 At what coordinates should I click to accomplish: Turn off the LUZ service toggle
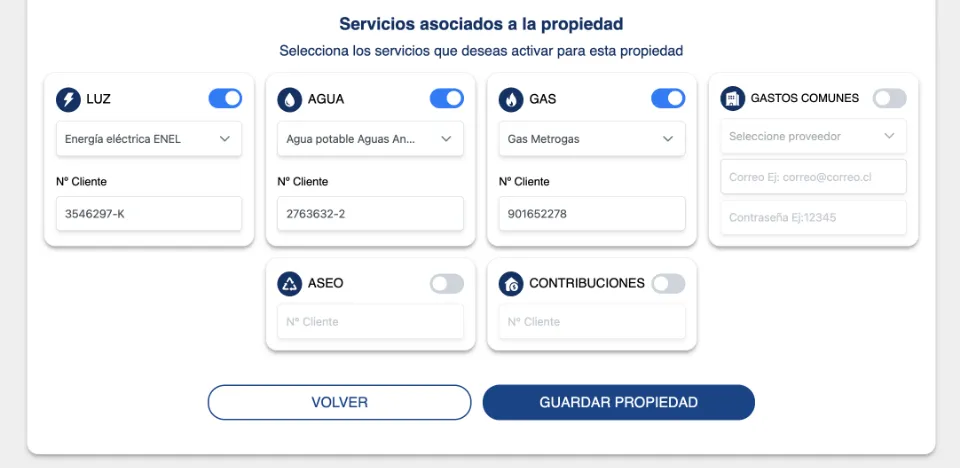point(225,98)
